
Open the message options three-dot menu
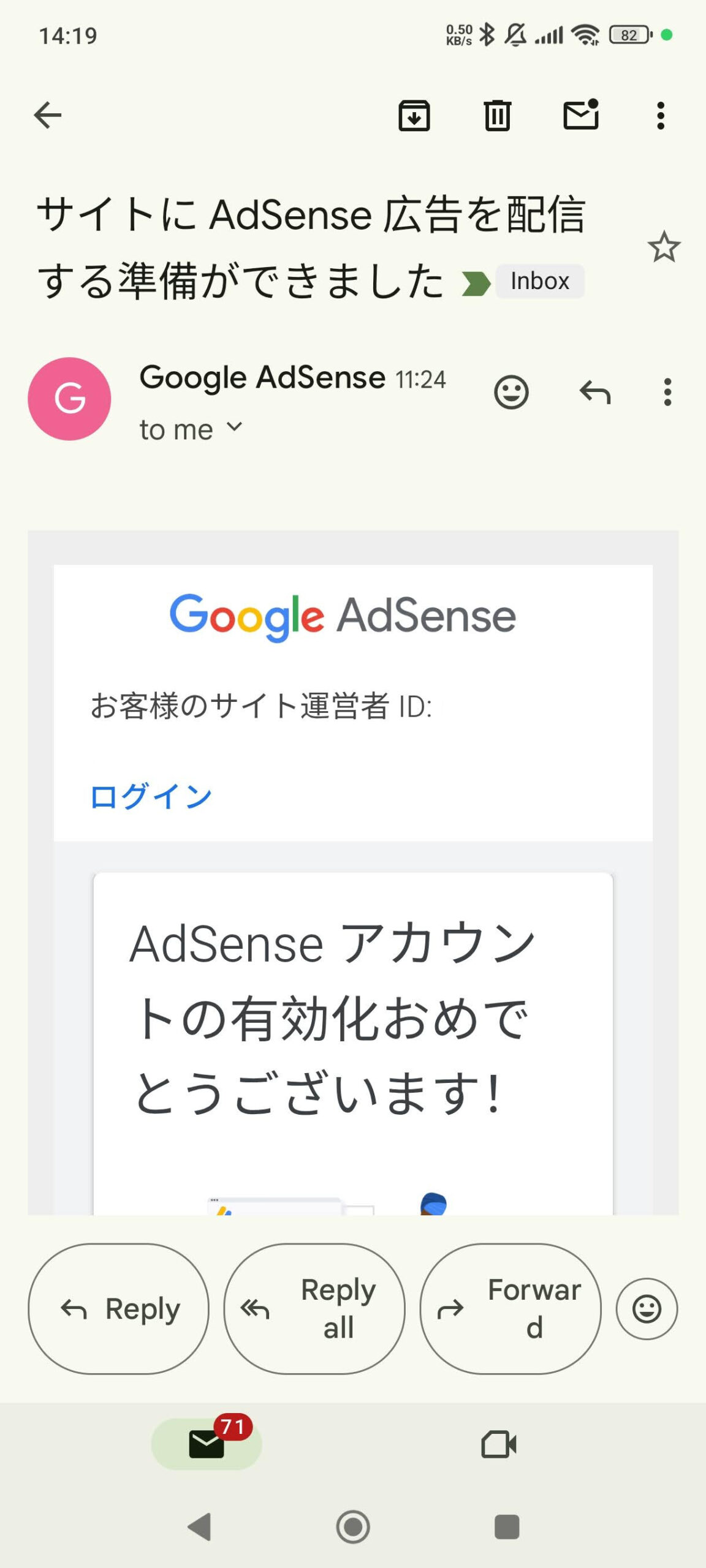pyautogui.click(x=667, y=392)
